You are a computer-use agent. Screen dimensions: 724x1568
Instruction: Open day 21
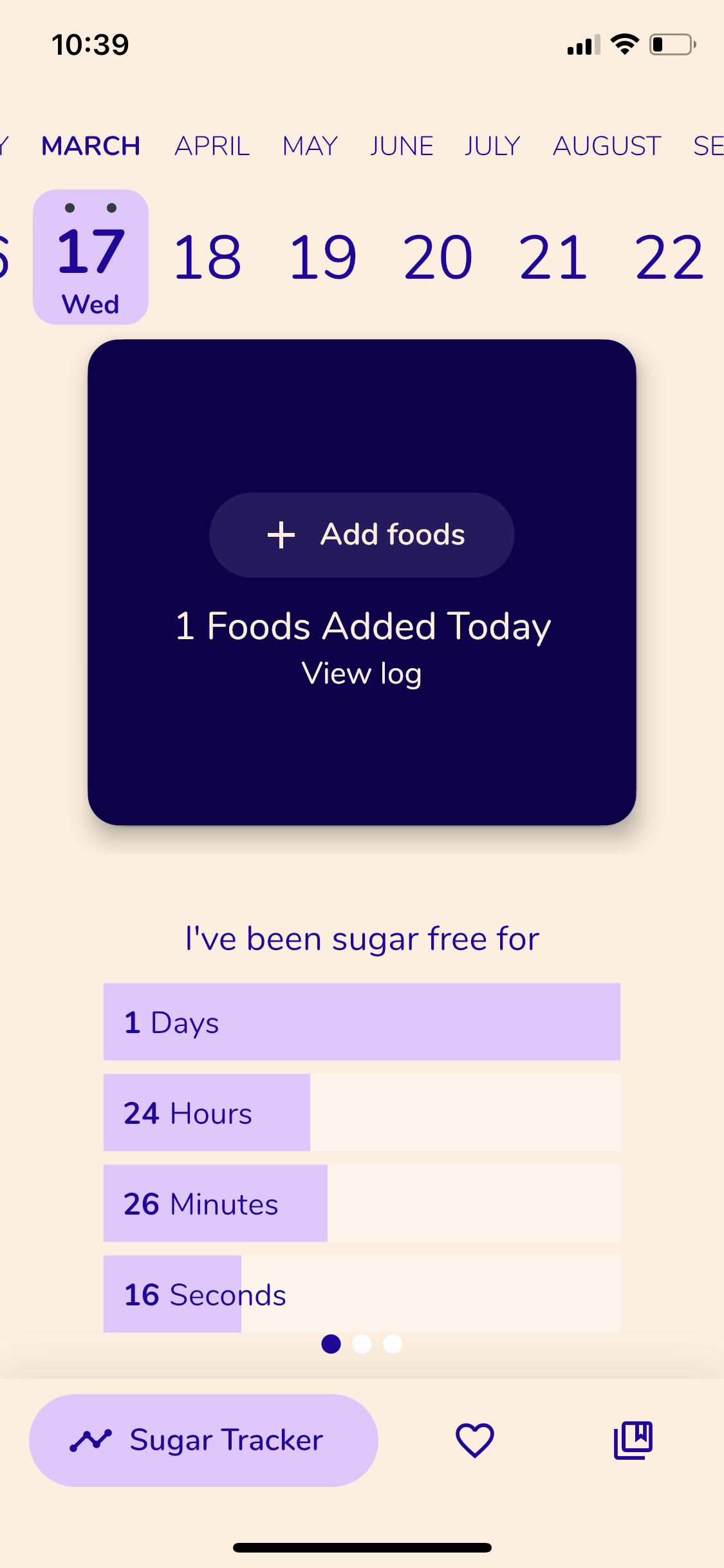(553, 257)
